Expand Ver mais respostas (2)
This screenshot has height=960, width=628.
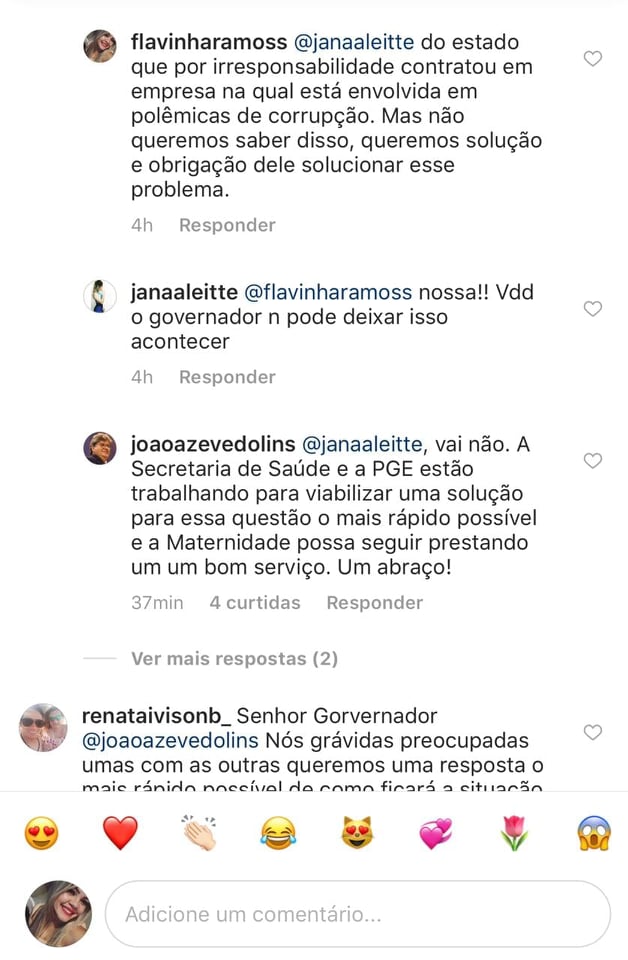pos(234,659)
